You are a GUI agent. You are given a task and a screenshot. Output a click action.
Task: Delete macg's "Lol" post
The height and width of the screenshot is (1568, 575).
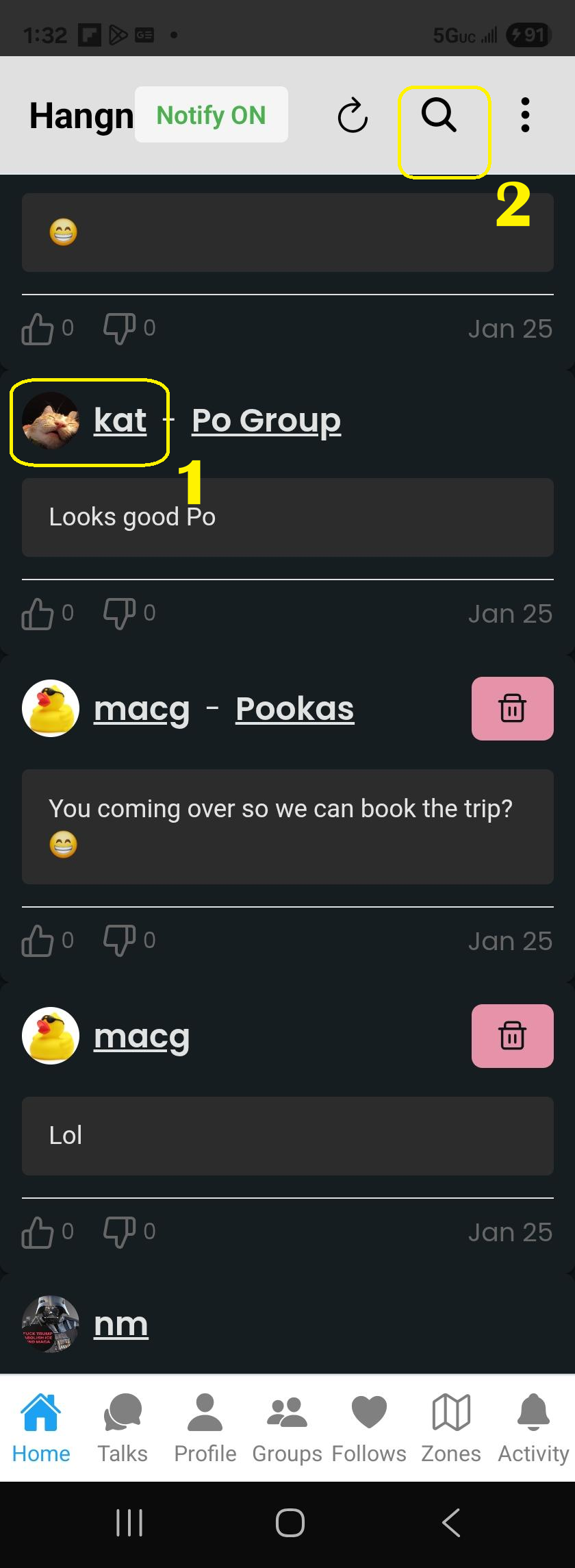click(x=512, y=1036)
